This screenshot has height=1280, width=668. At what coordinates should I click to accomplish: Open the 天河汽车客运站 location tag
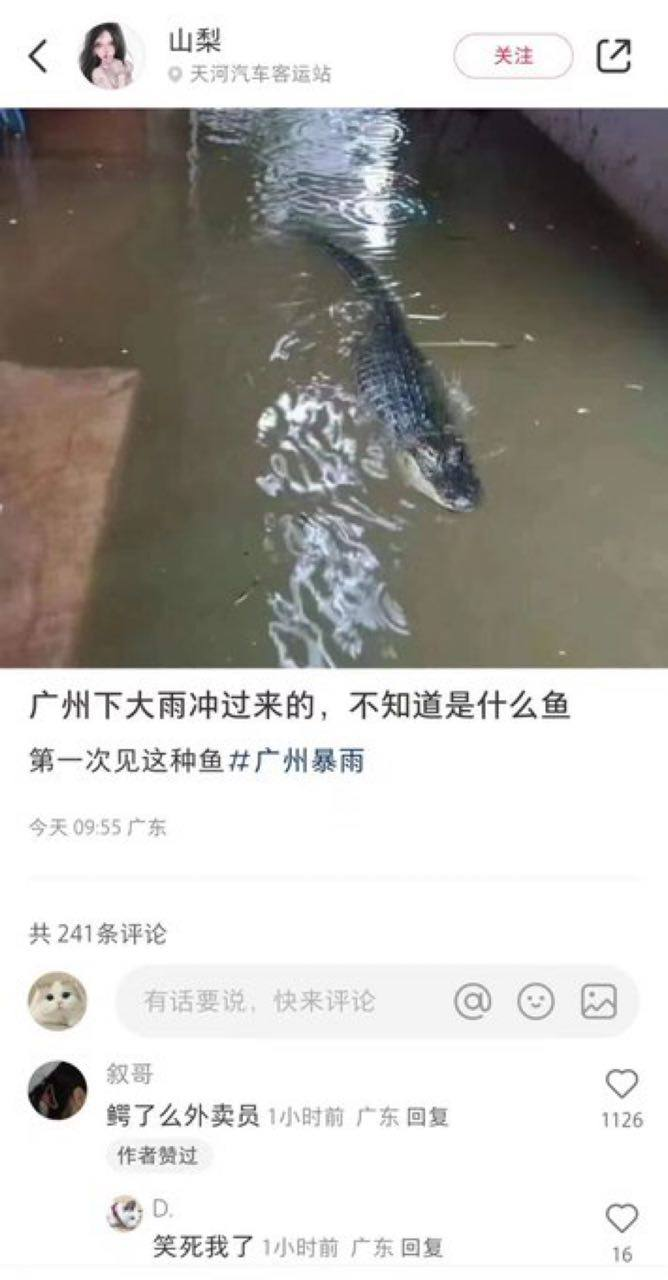[250, 74]
